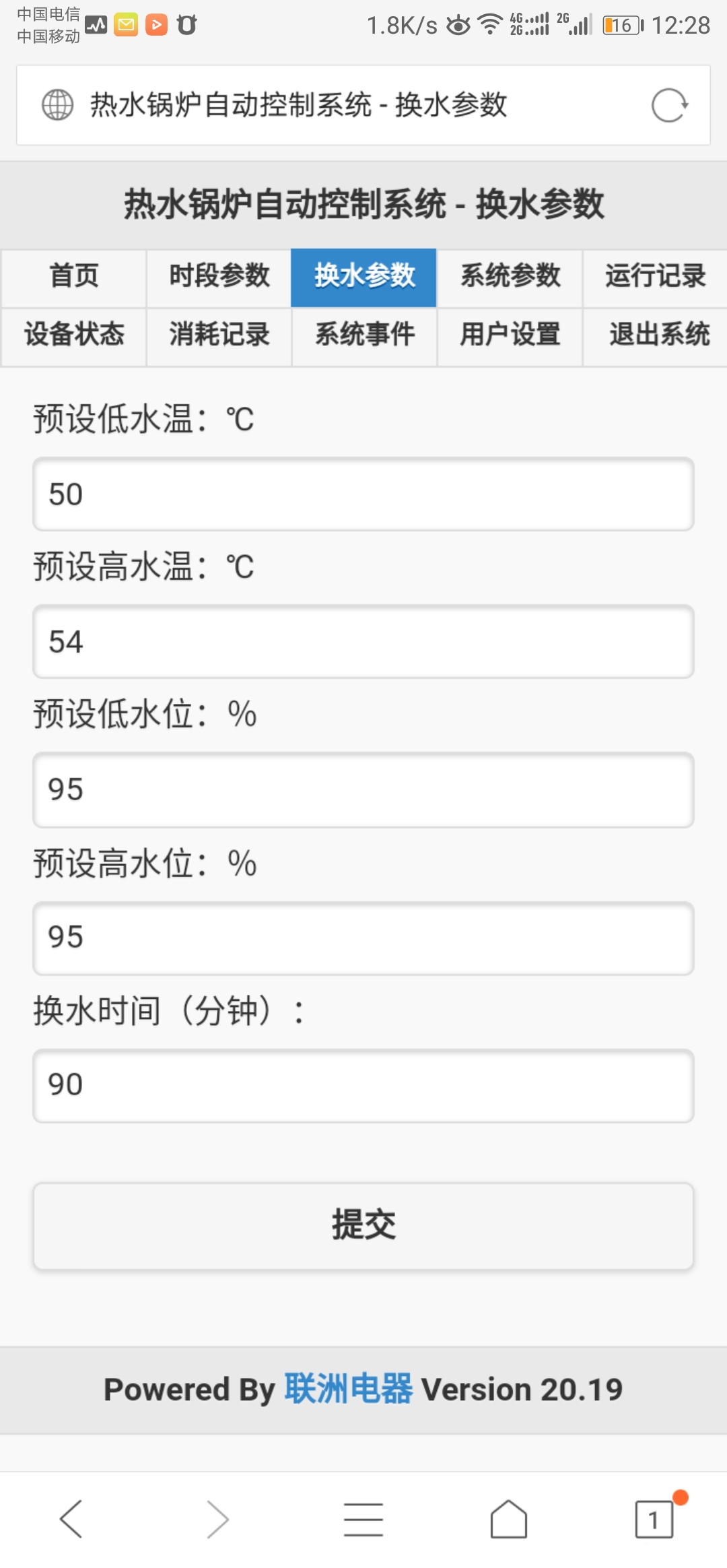This screenshot has width=727, height=1568.
Task: Switch to the 系统参数 tab
Action: point(509,276)
